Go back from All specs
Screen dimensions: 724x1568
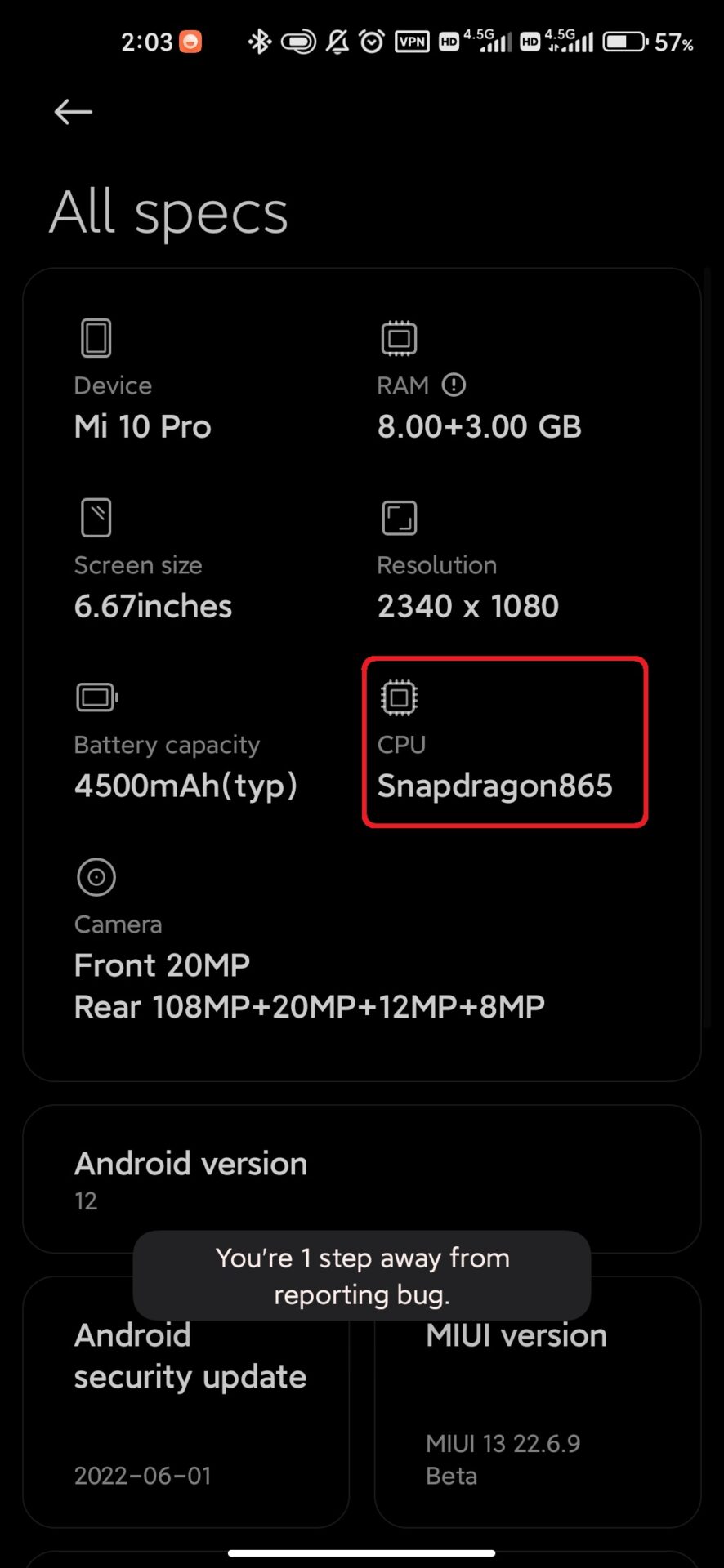click(73, 112)
